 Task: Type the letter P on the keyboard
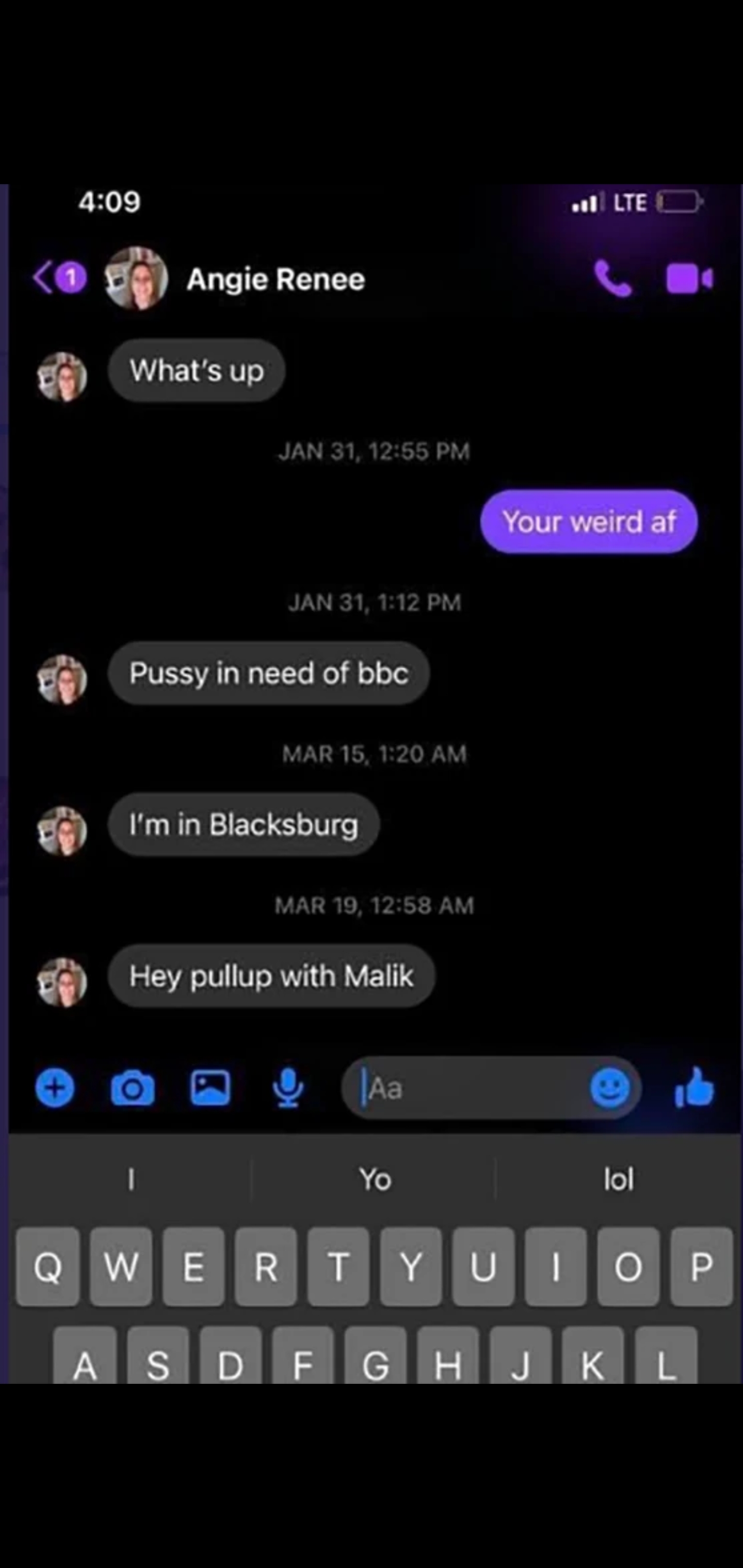701,1267
